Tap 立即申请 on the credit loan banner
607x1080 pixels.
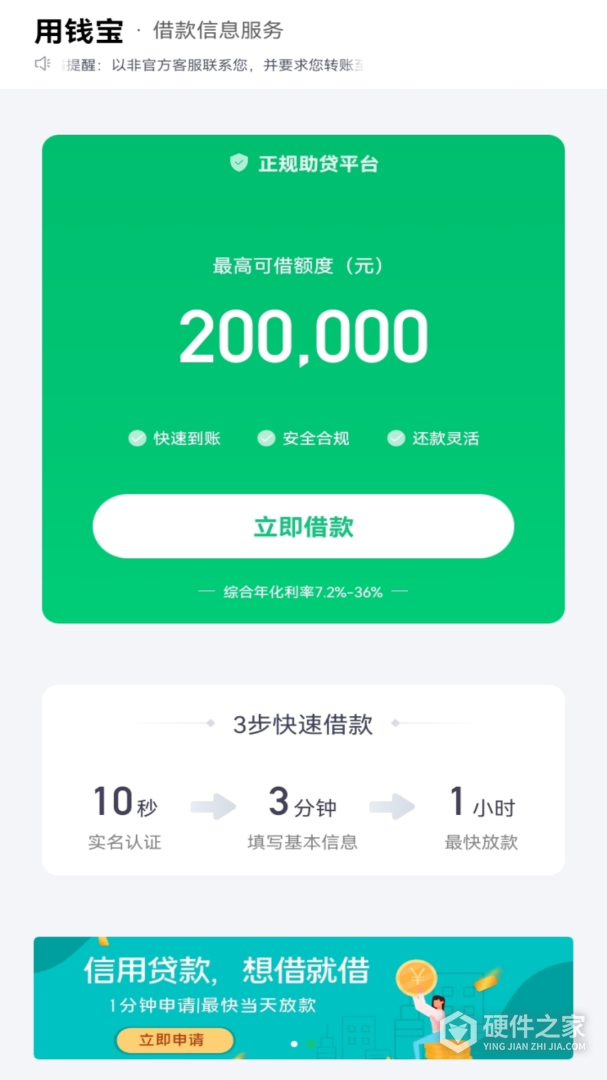click(x=174, y=1040)
